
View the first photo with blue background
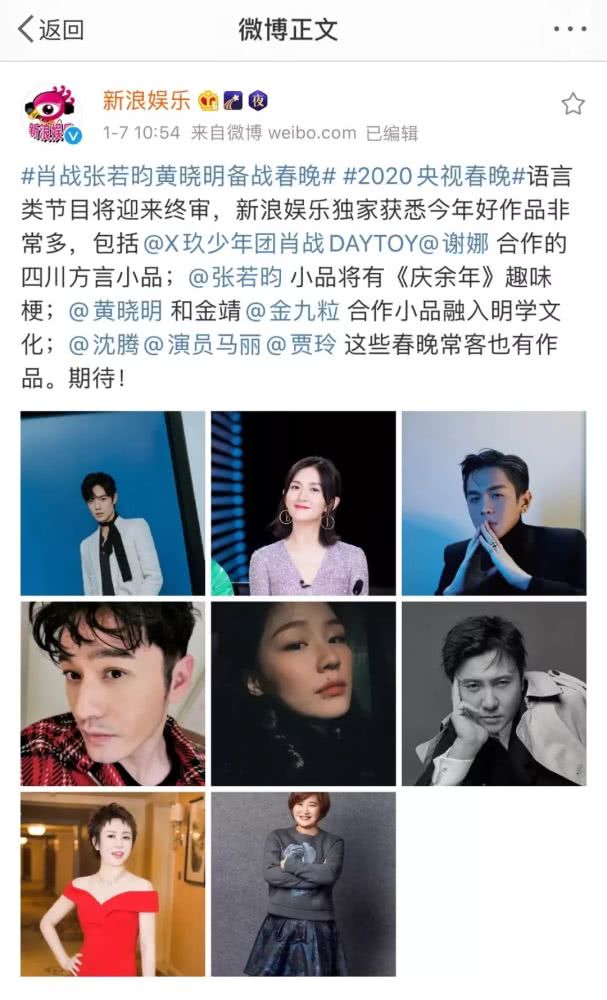click(x=112, y=503)
